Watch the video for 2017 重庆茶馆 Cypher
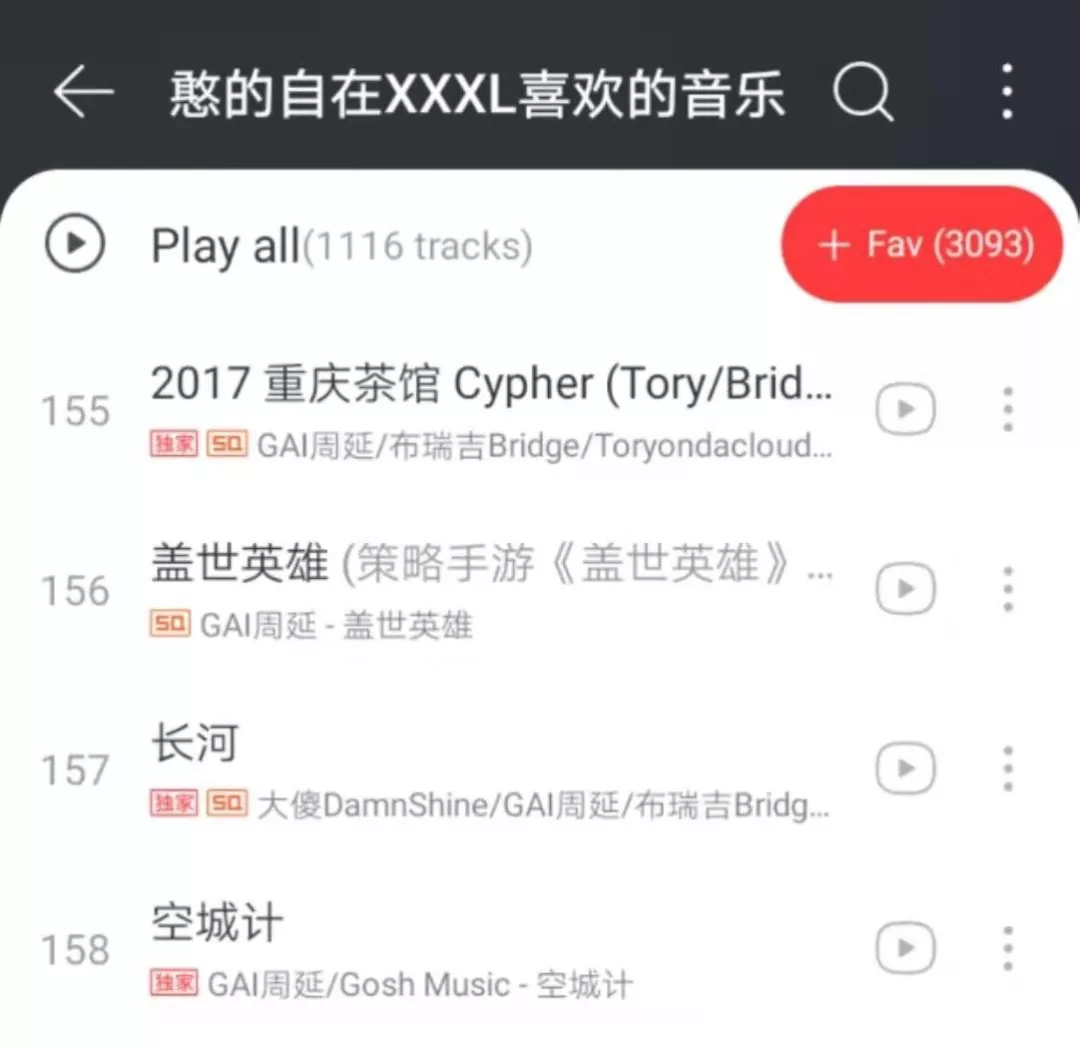 coord(906,410)
